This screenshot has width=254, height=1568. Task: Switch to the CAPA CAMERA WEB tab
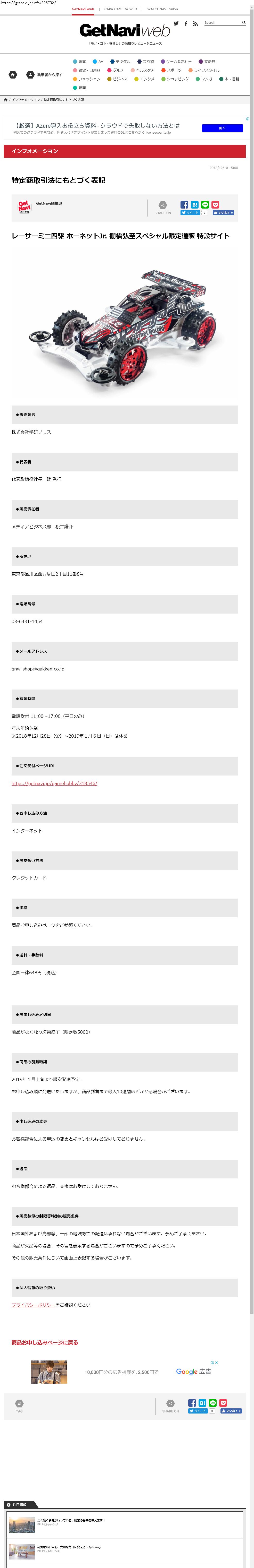[121, 9]
